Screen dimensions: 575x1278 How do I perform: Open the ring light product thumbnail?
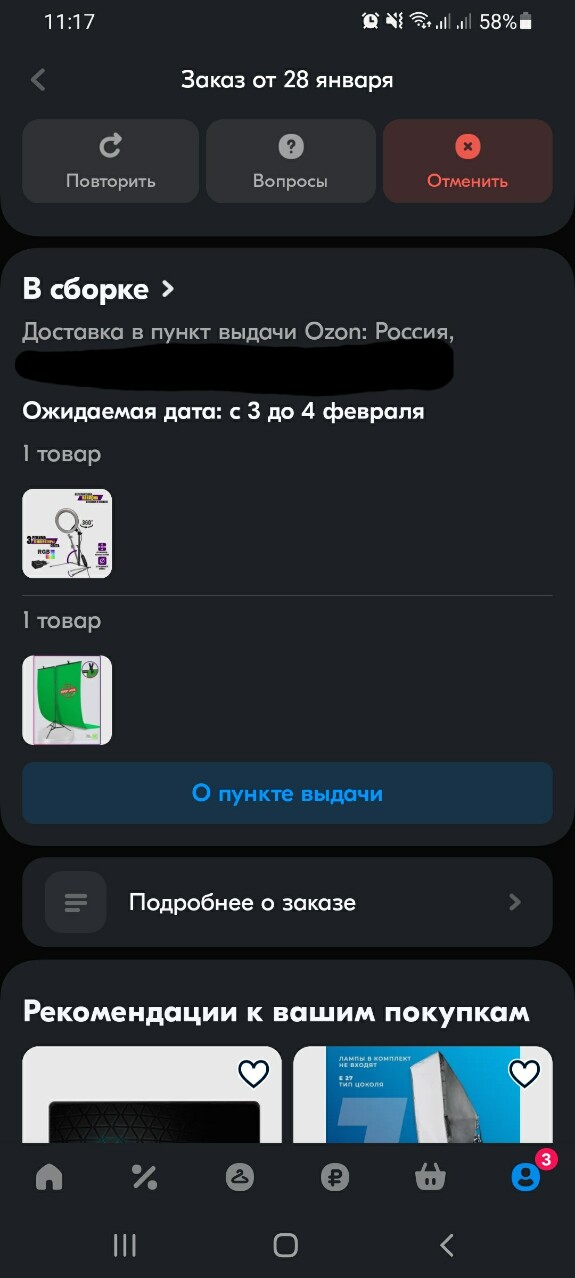(67, 533)
